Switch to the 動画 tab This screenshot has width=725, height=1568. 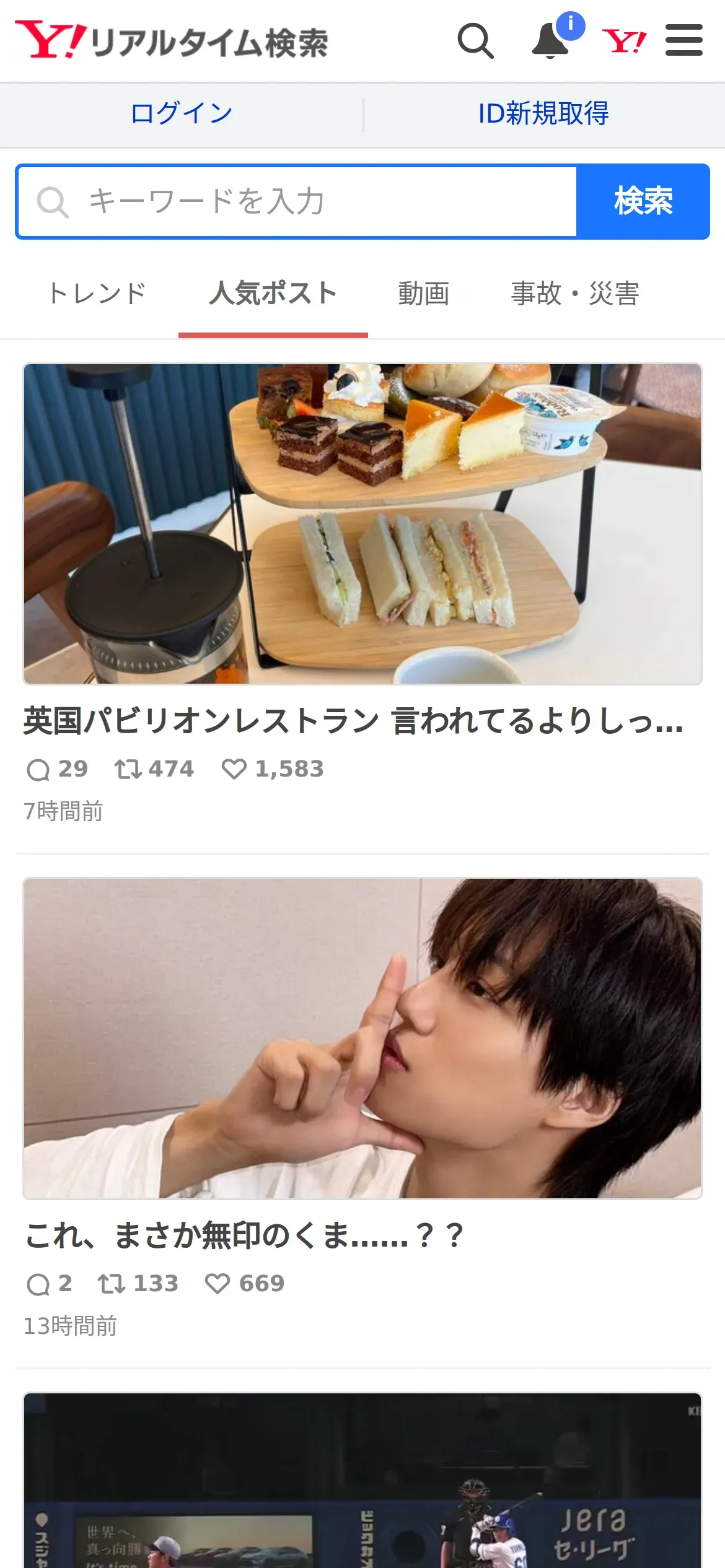click(x=424, y=294)
